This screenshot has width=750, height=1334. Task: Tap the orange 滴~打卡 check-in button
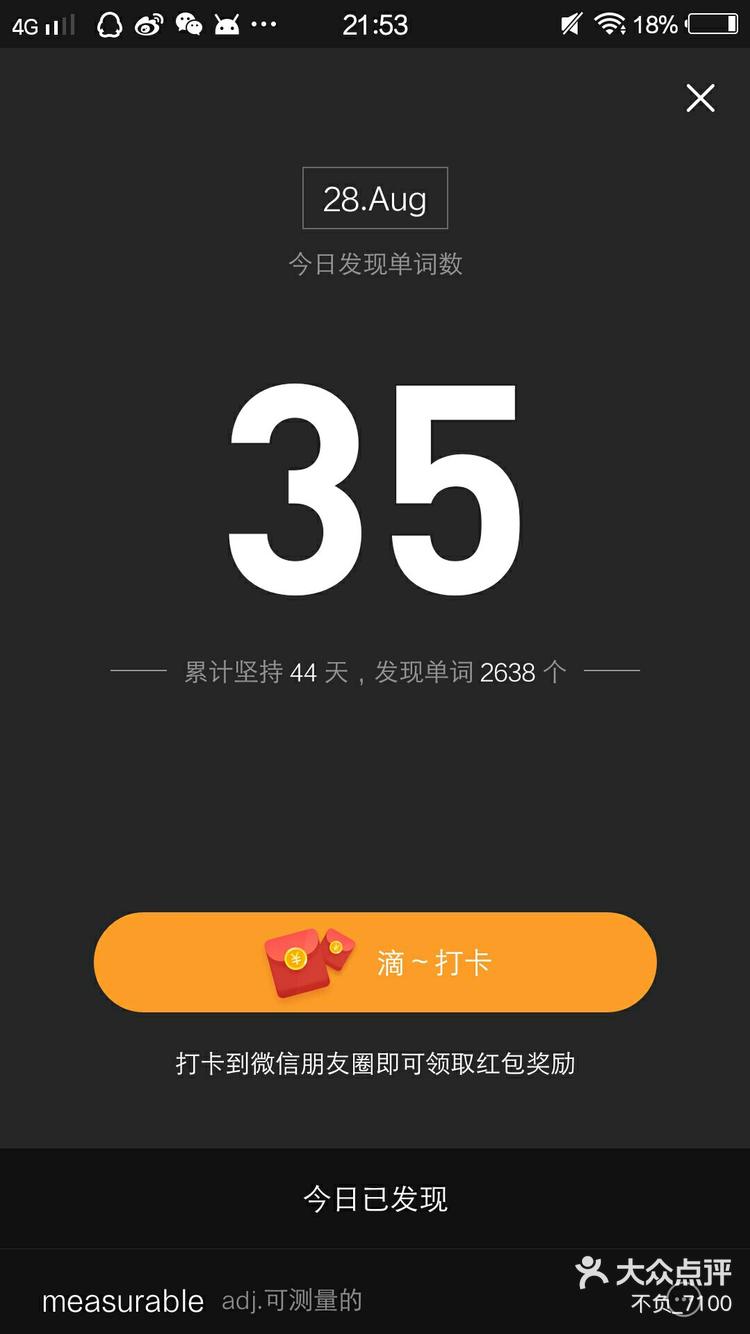375,962
